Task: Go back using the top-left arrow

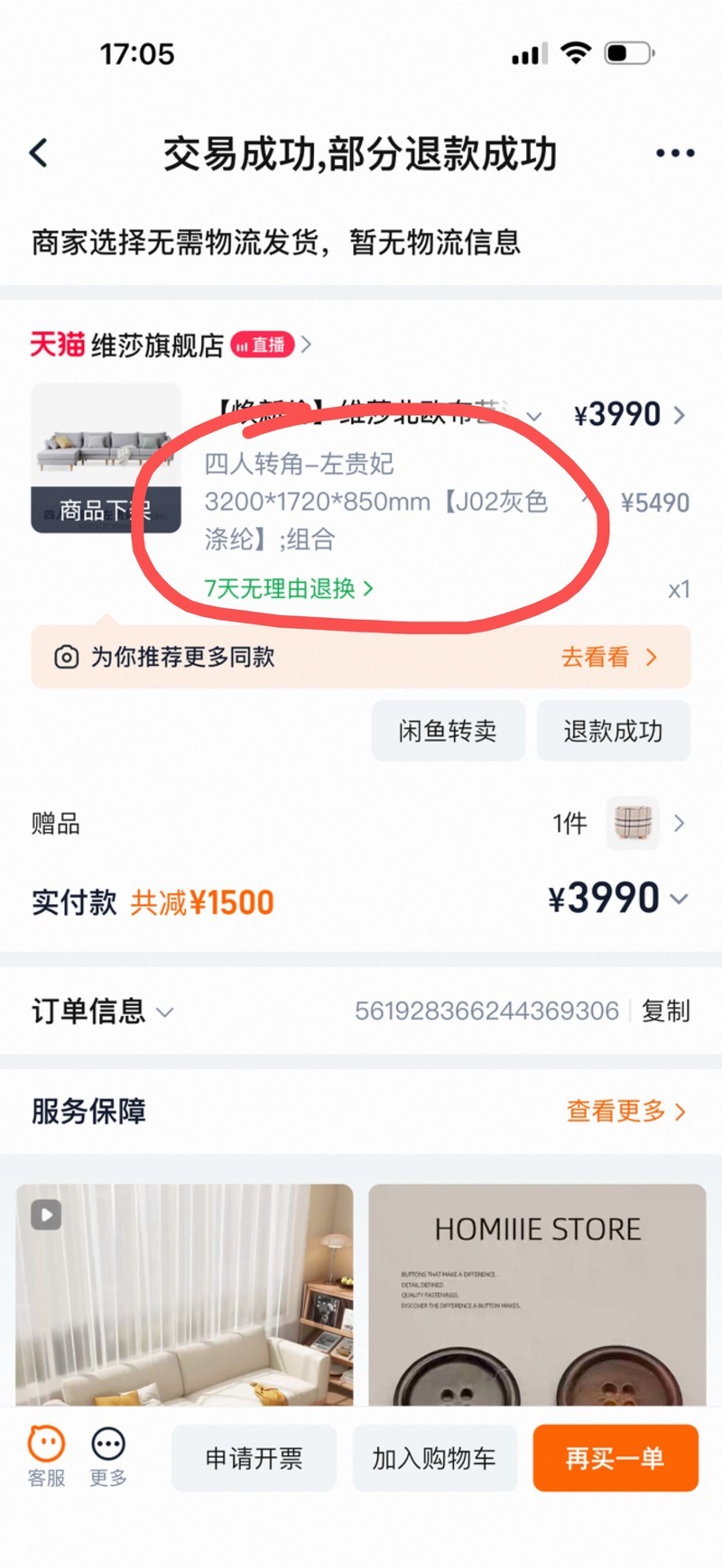Action: coord(39,153)
